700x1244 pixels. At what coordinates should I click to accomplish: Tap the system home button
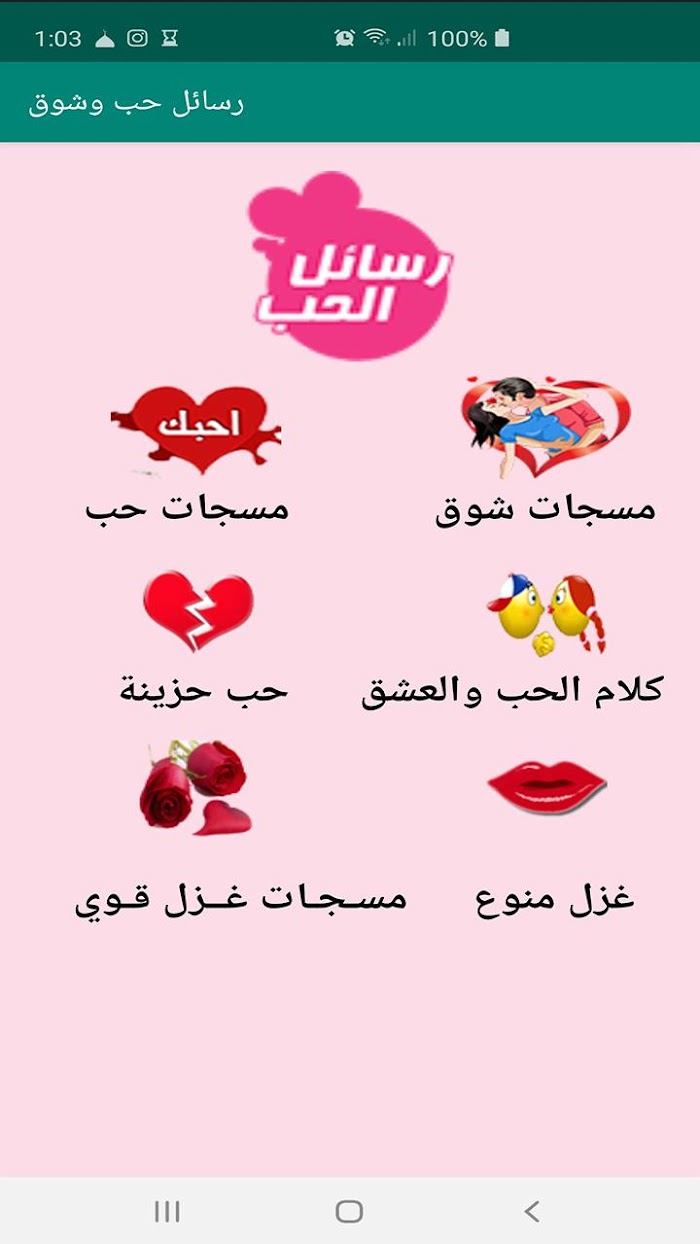tap(349, 1211)
